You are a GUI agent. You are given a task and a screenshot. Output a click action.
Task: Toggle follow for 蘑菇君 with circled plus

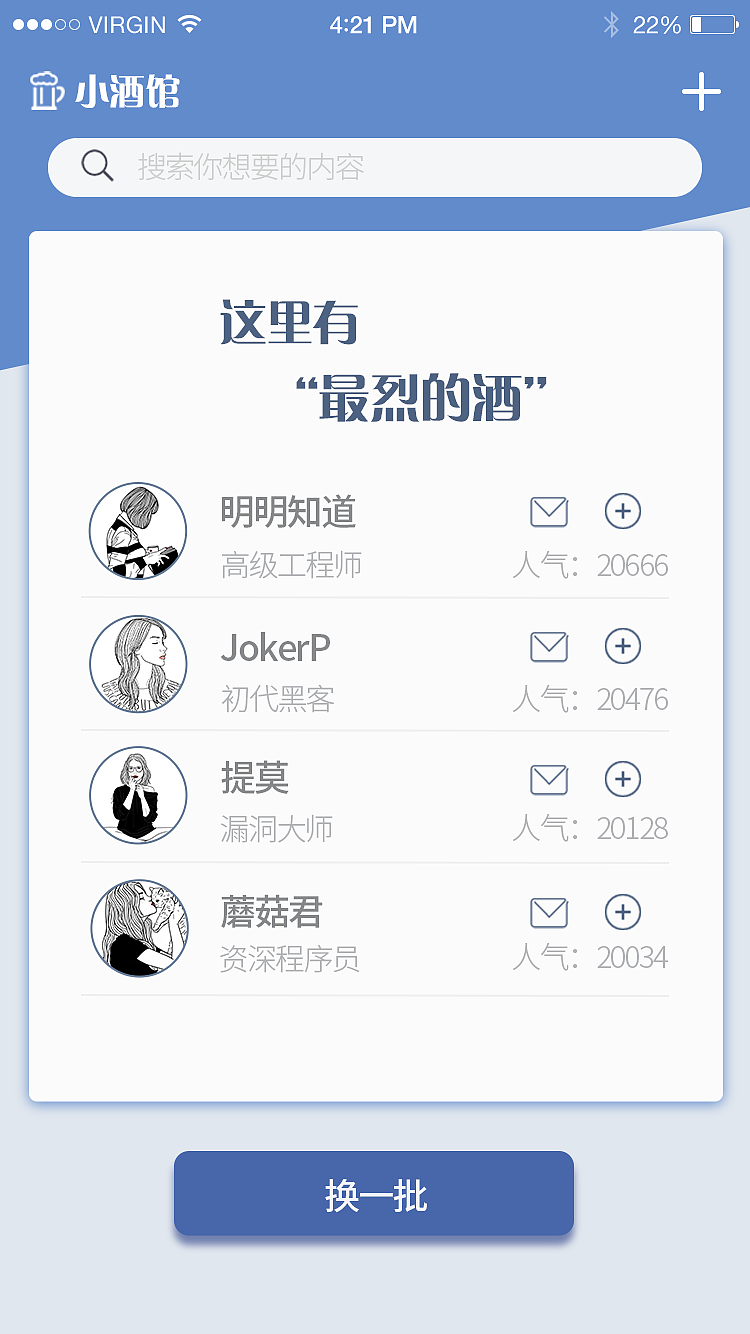(x=622, y=912)
